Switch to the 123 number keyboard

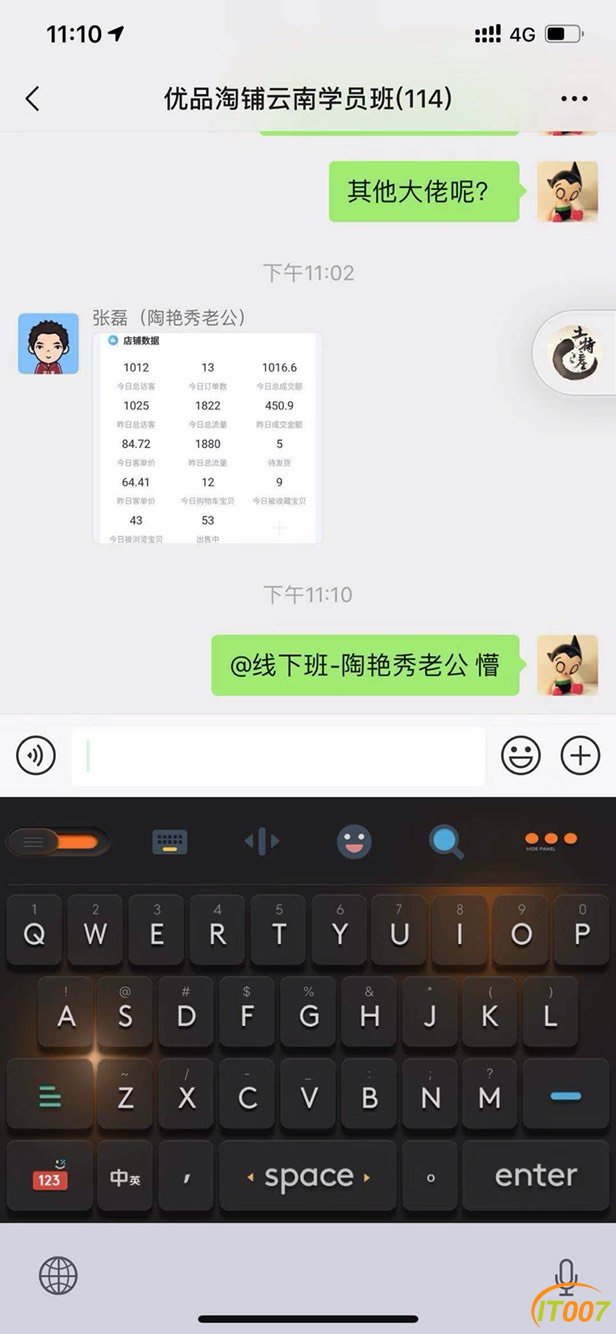click(49, 1176)
